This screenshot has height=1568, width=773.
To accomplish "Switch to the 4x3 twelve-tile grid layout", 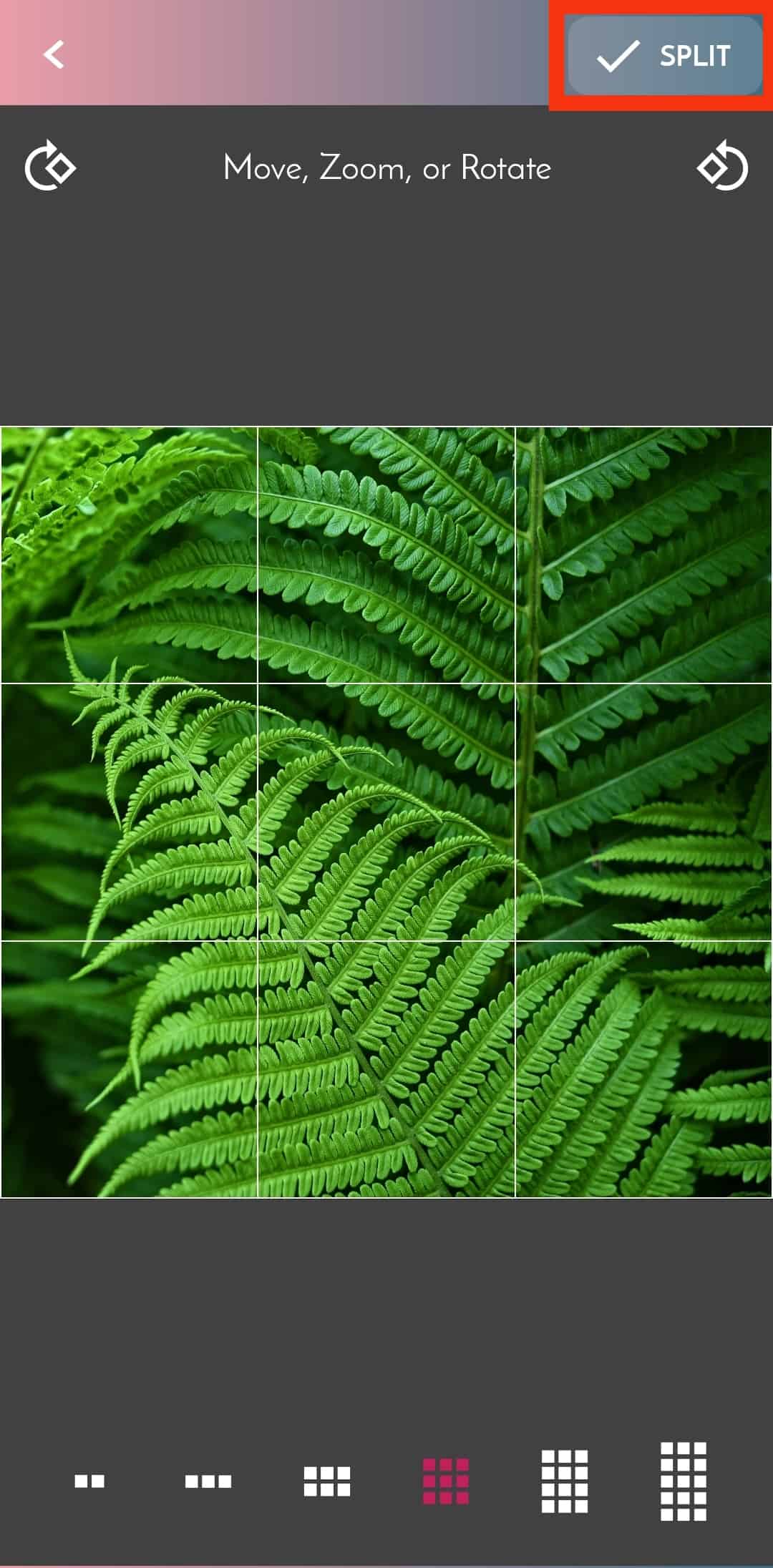I will click(564, 1481).
